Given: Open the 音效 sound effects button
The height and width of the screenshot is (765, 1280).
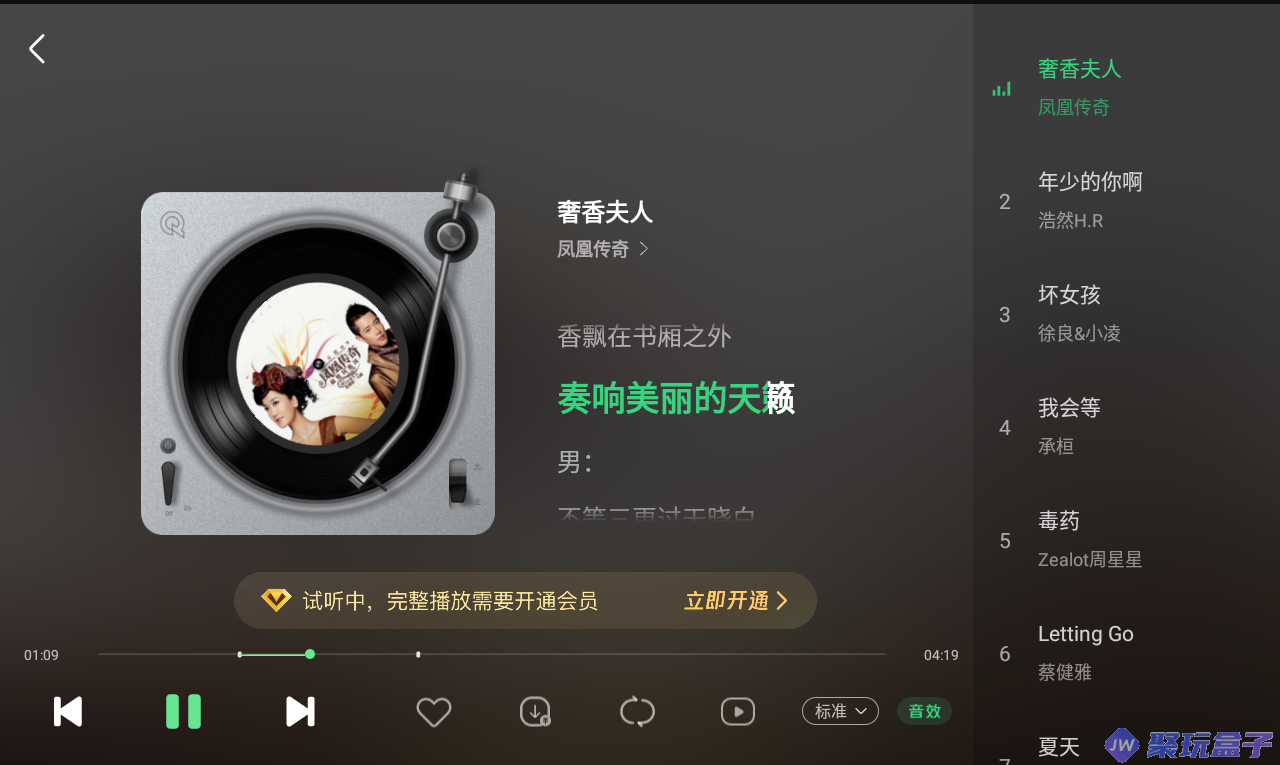Looking at the screenshot, I should click(924, 711).
